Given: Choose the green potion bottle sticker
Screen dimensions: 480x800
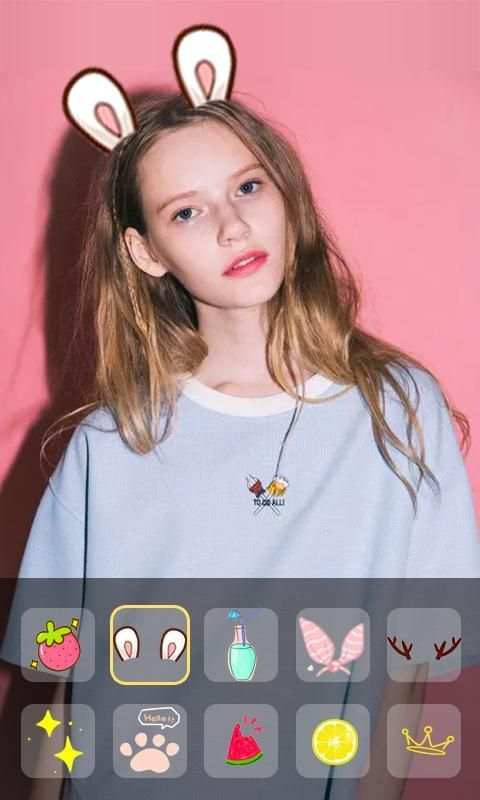Looking at the screenshot, I should [241, 645].
